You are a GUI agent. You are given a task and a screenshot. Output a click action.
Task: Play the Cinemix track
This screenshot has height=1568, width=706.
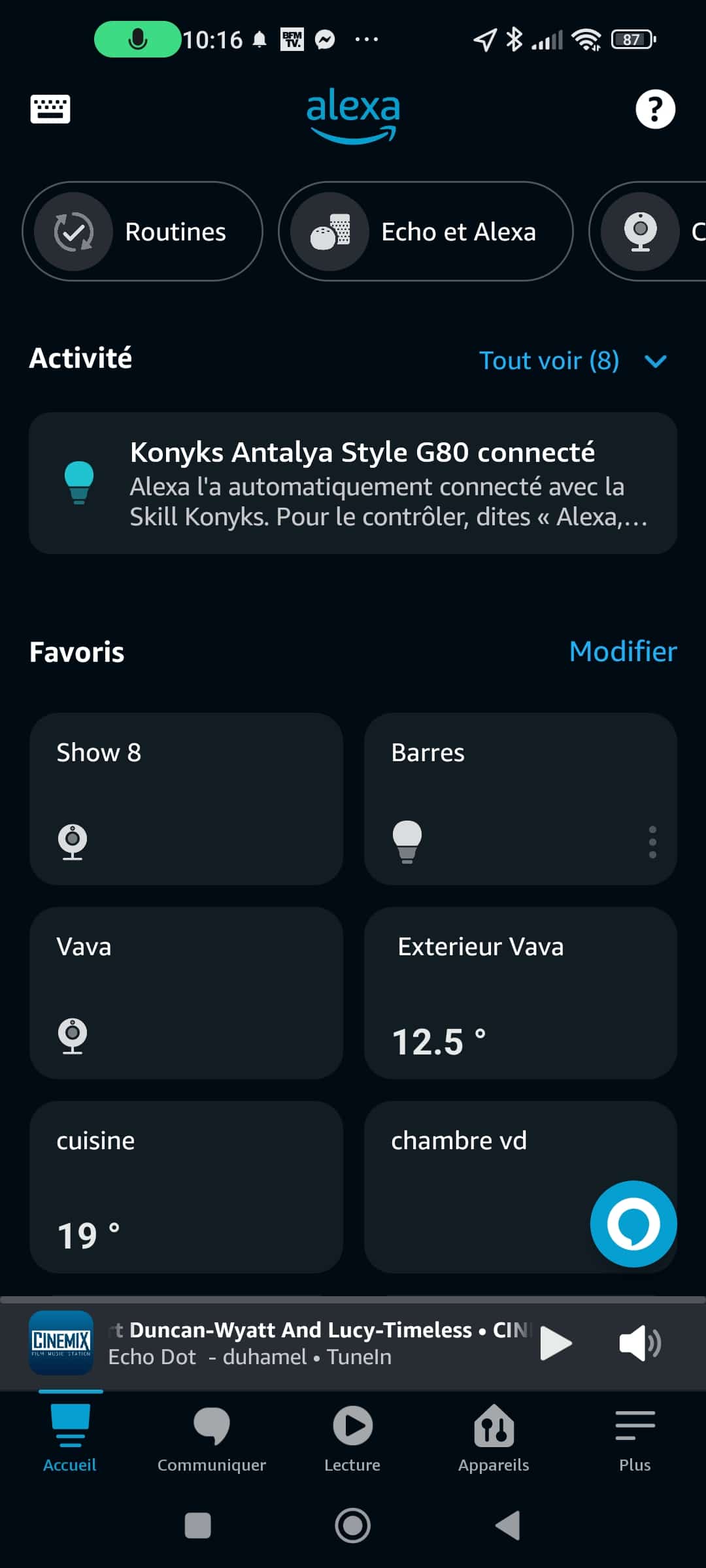[x=556, y=1343]
